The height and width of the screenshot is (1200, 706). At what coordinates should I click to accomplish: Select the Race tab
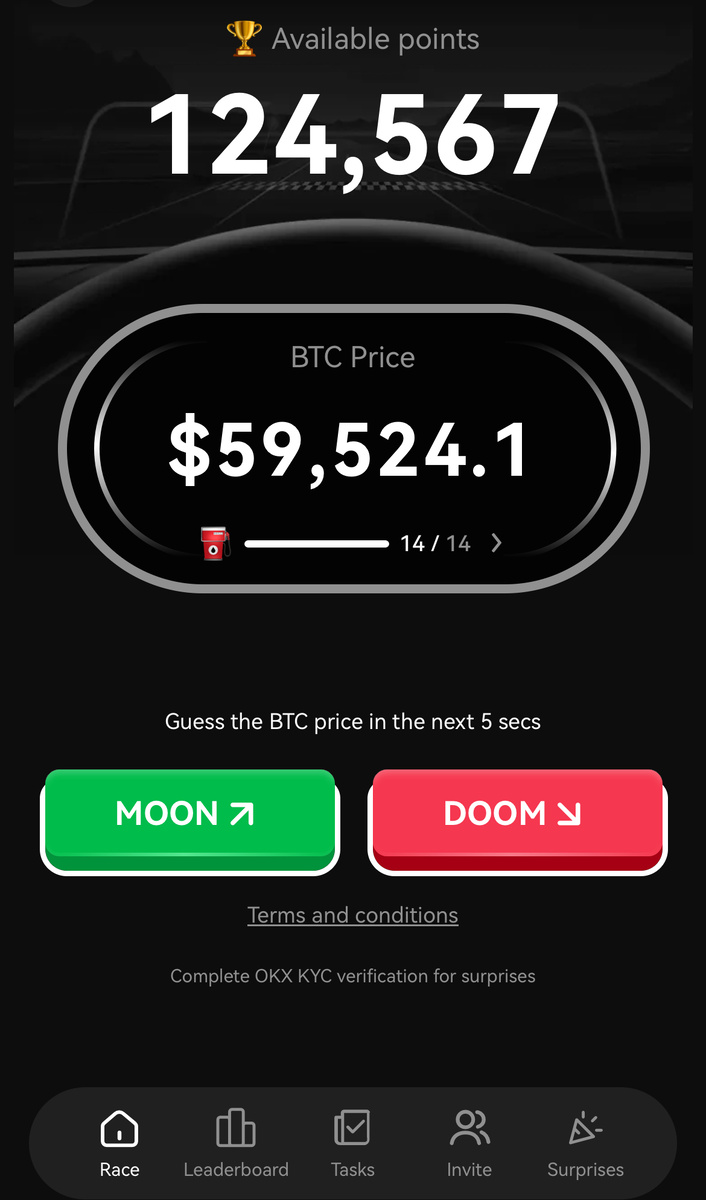point(119,1143)
